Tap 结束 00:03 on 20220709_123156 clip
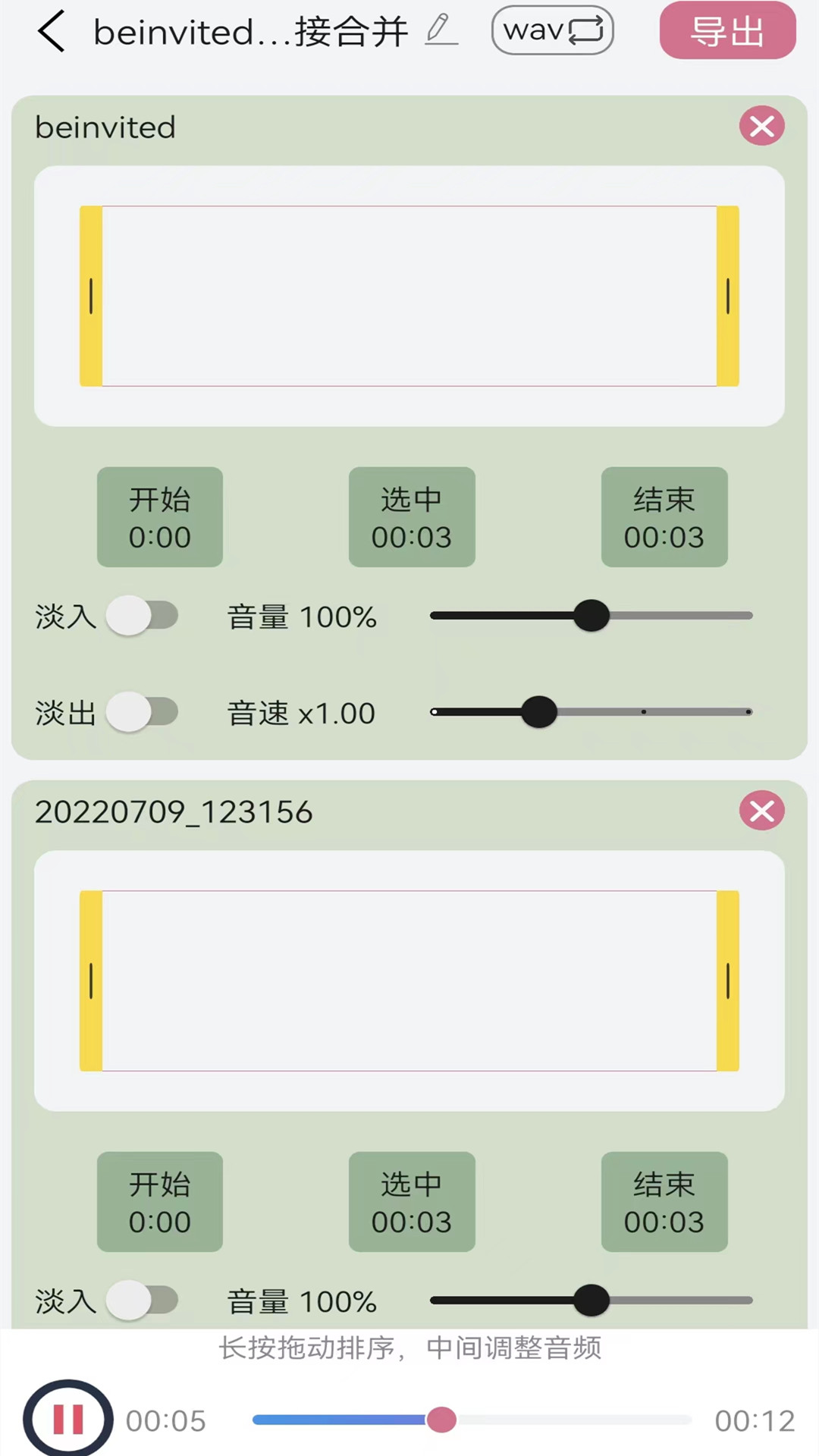Viewport: 819px width, 1456px height. (664, 1202)
